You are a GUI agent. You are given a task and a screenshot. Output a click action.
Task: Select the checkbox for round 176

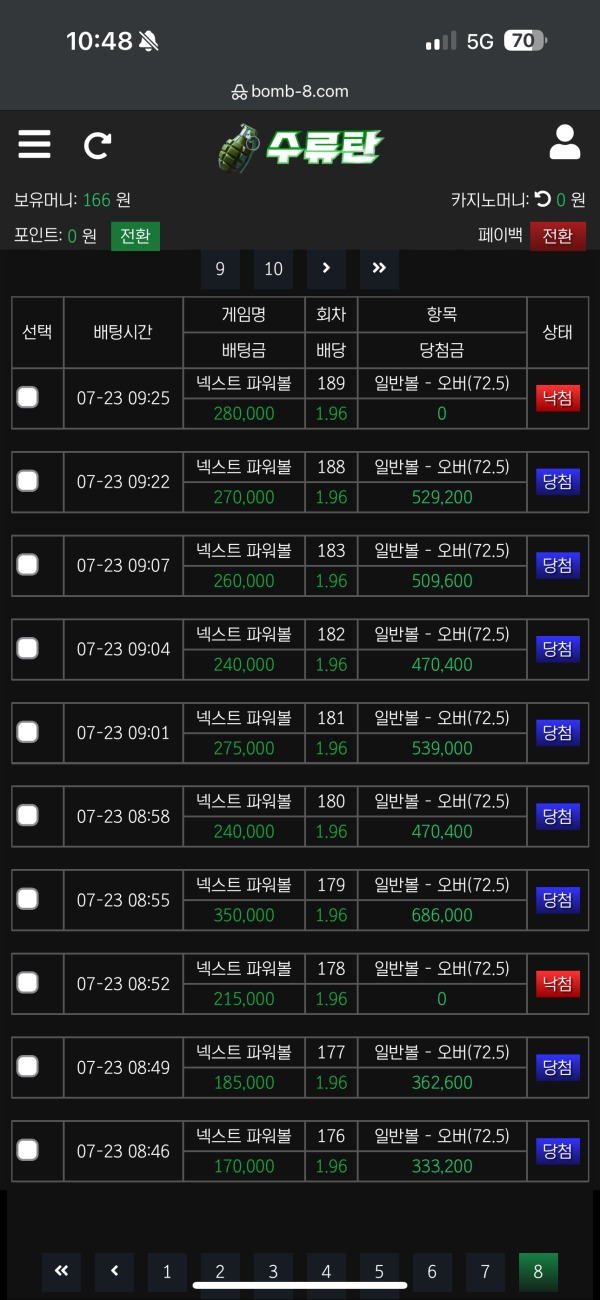[28, 1150]
